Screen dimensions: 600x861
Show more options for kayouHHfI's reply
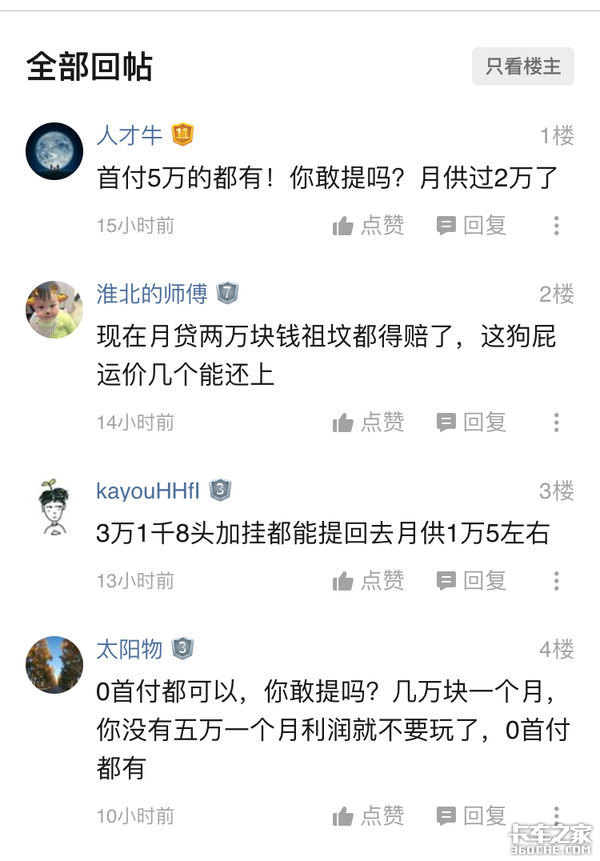[557, 580]
